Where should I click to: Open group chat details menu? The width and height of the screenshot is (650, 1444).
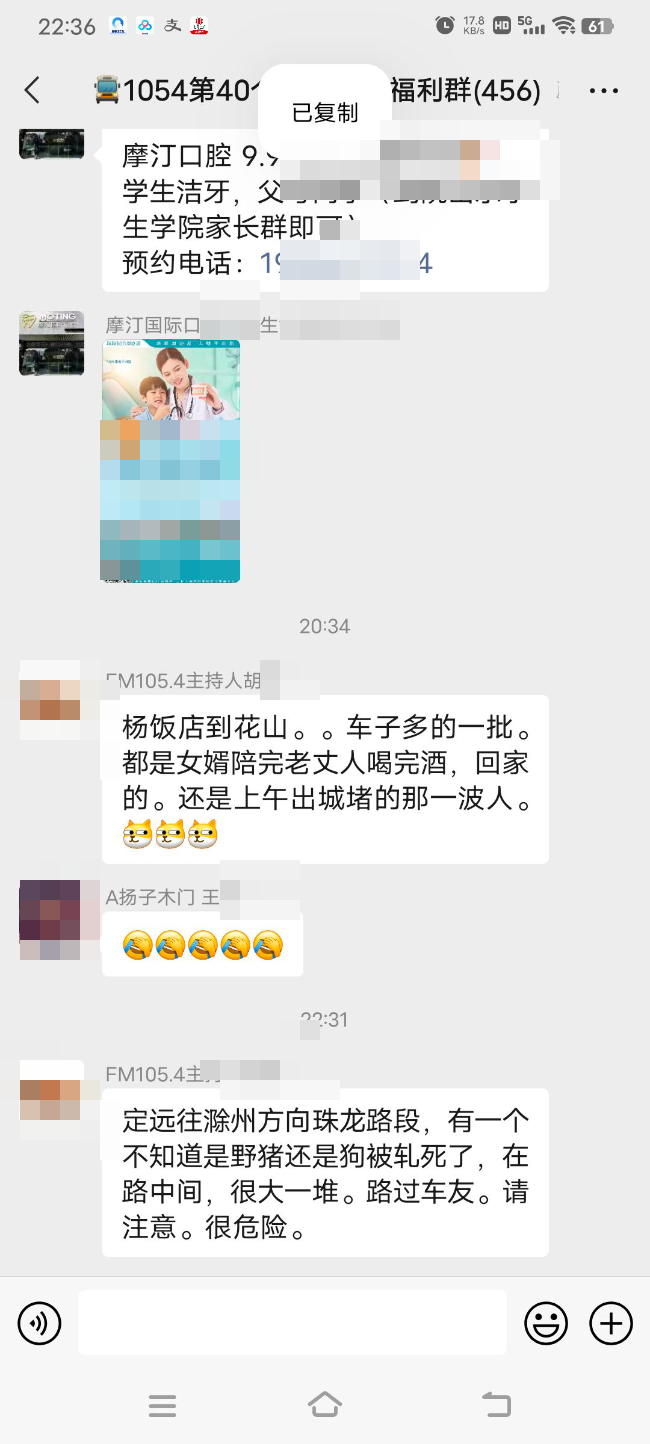(604, 91)
